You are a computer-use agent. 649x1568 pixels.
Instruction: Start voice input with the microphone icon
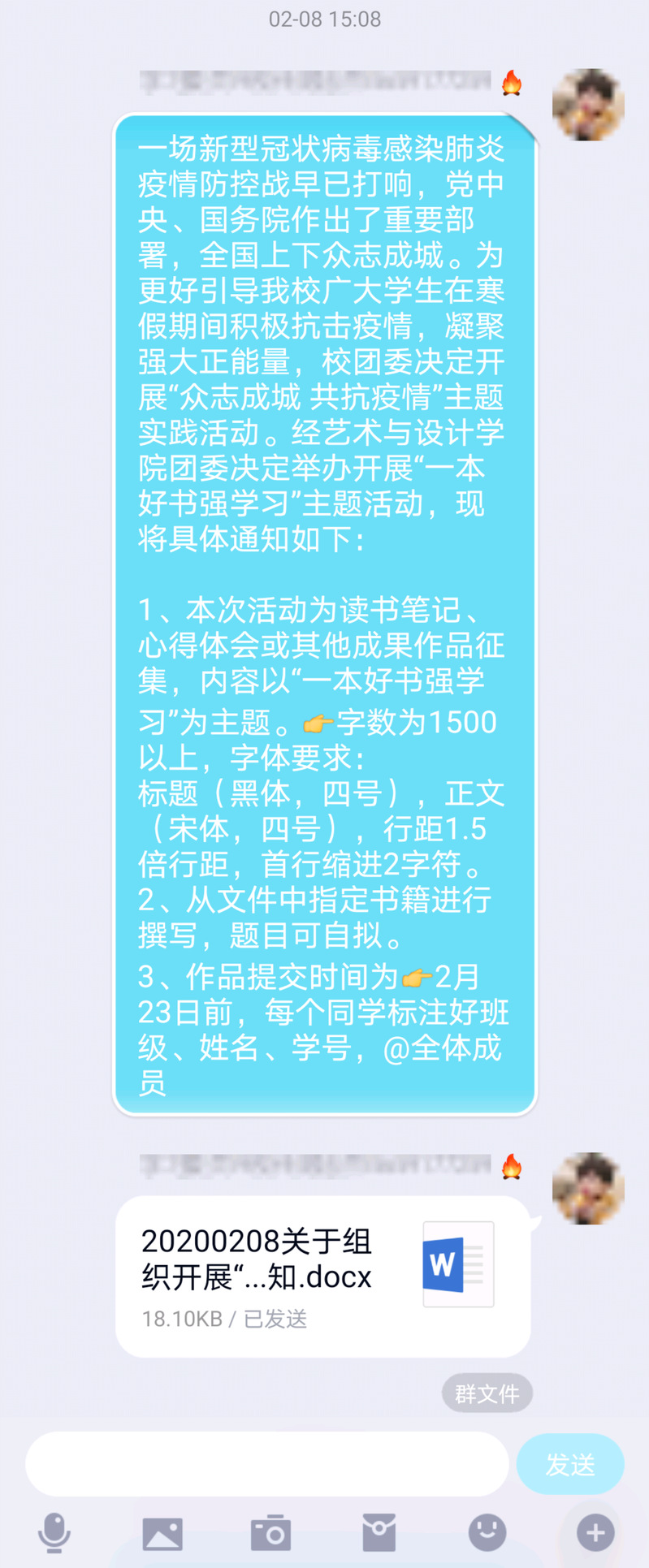pyautogui.click(x=54, y=1532)
